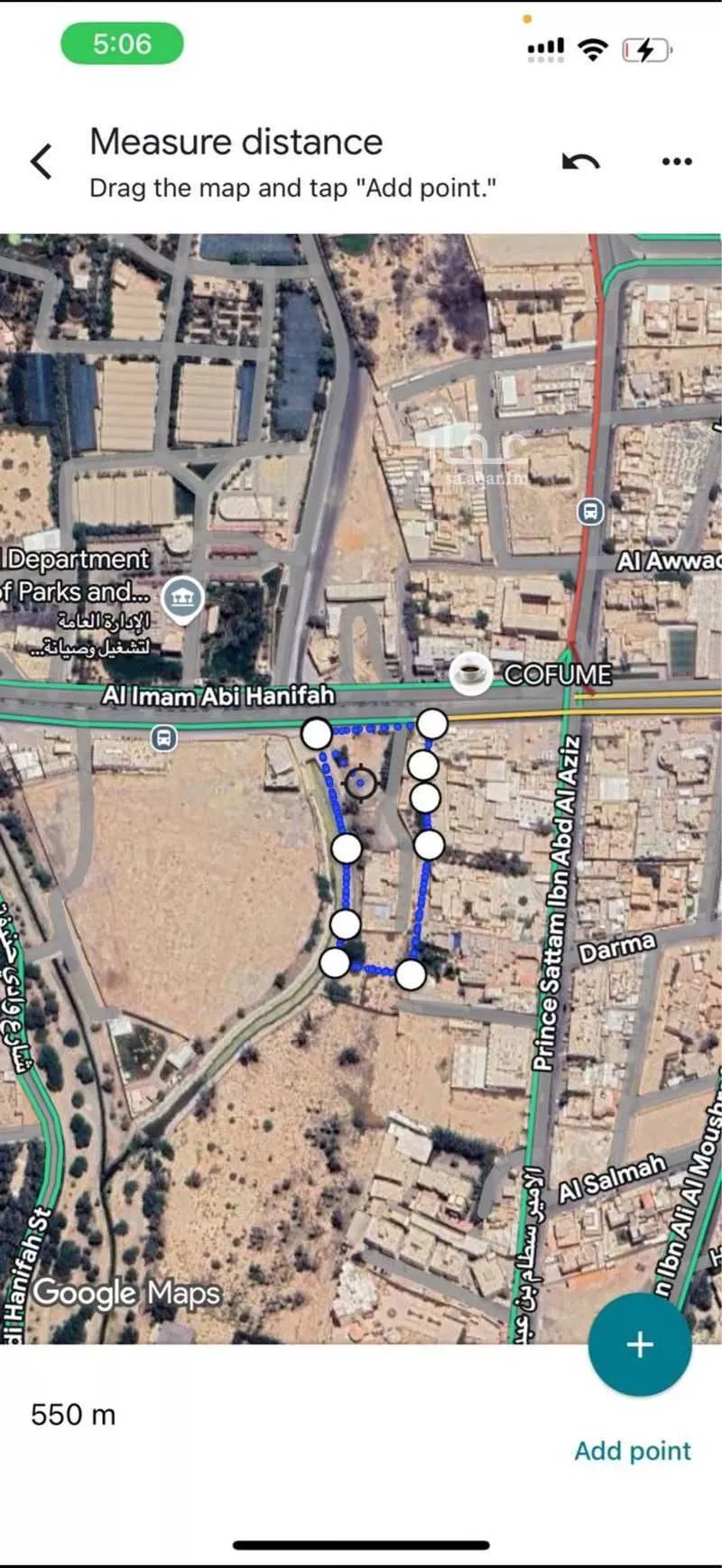Tap the 550 m scale indicator

(74, 1415)
